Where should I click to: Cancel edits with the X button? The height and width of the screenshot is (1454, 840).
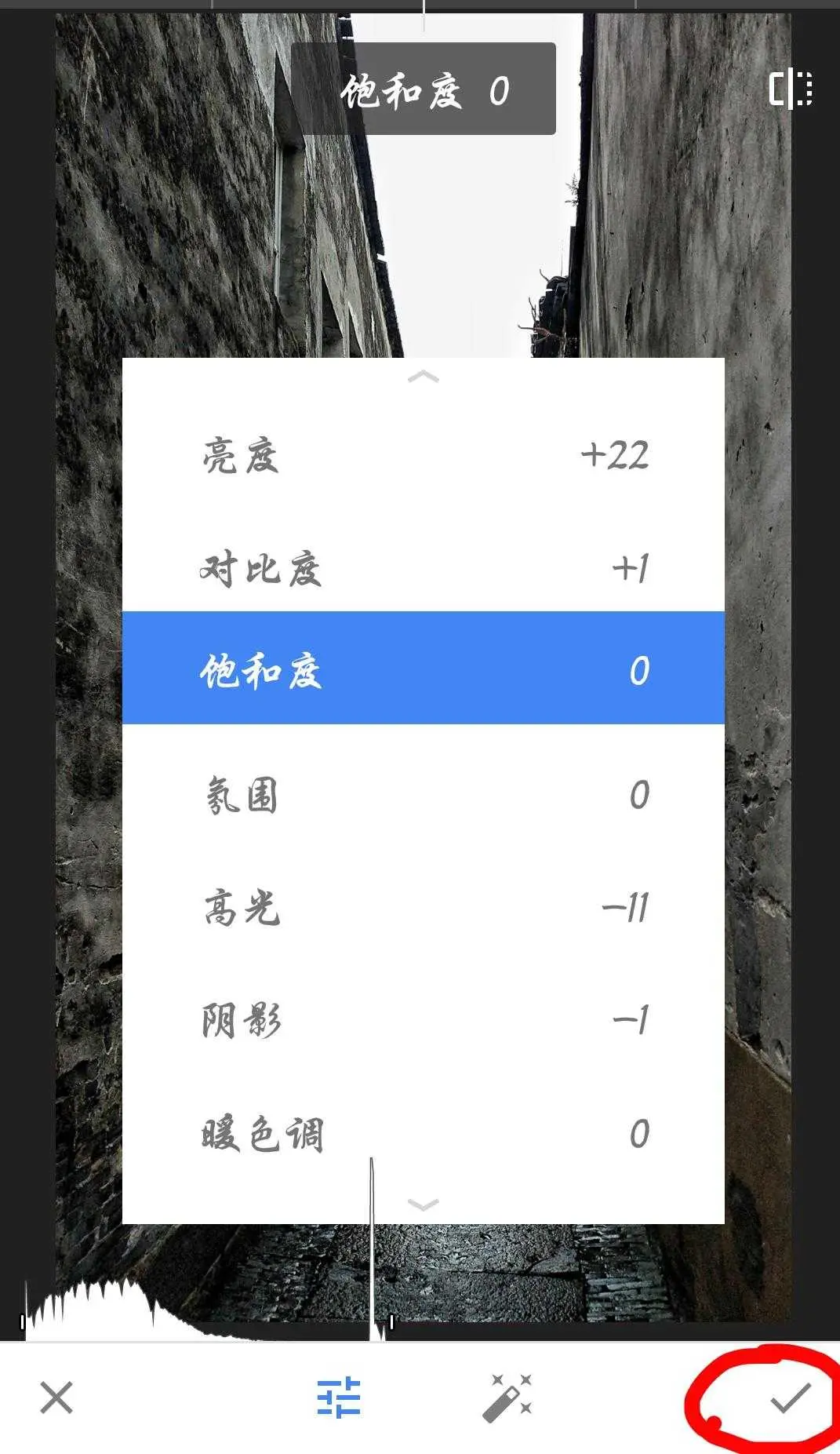coord(56,1398)
